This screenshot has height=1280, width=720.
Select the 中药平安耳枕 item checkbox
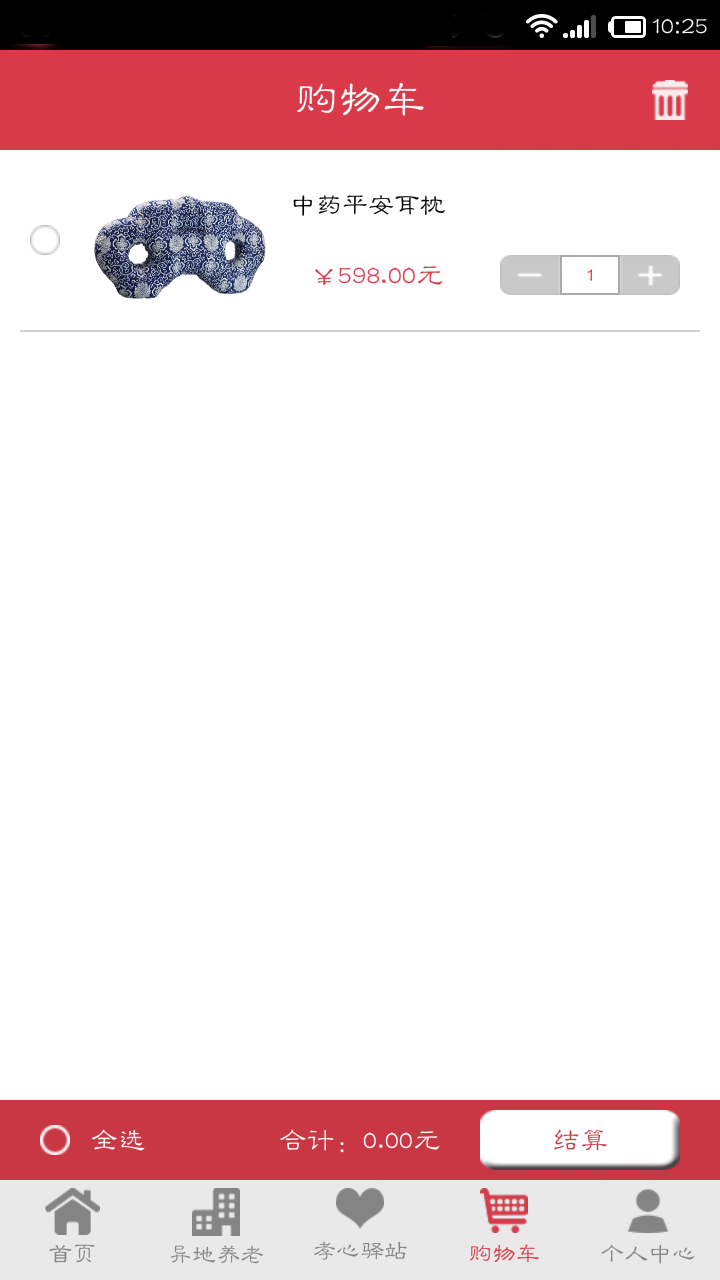coord(45,240)
